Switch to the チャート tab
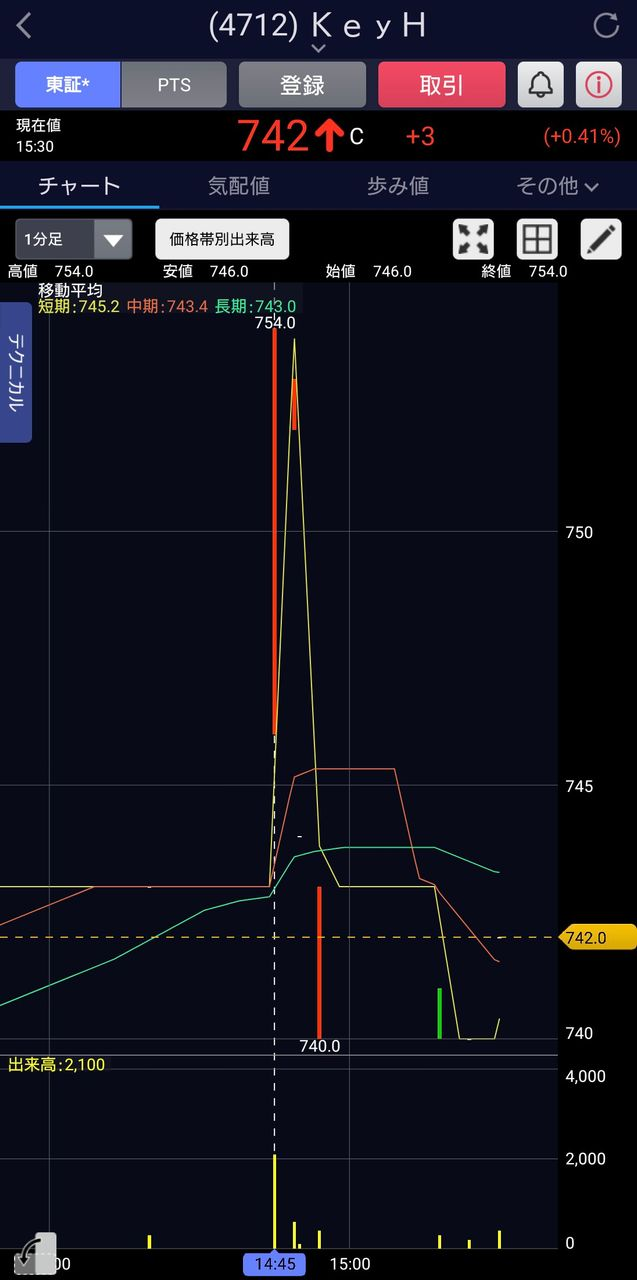Screen dimensions: 637x1280 (x=79, y=186)
